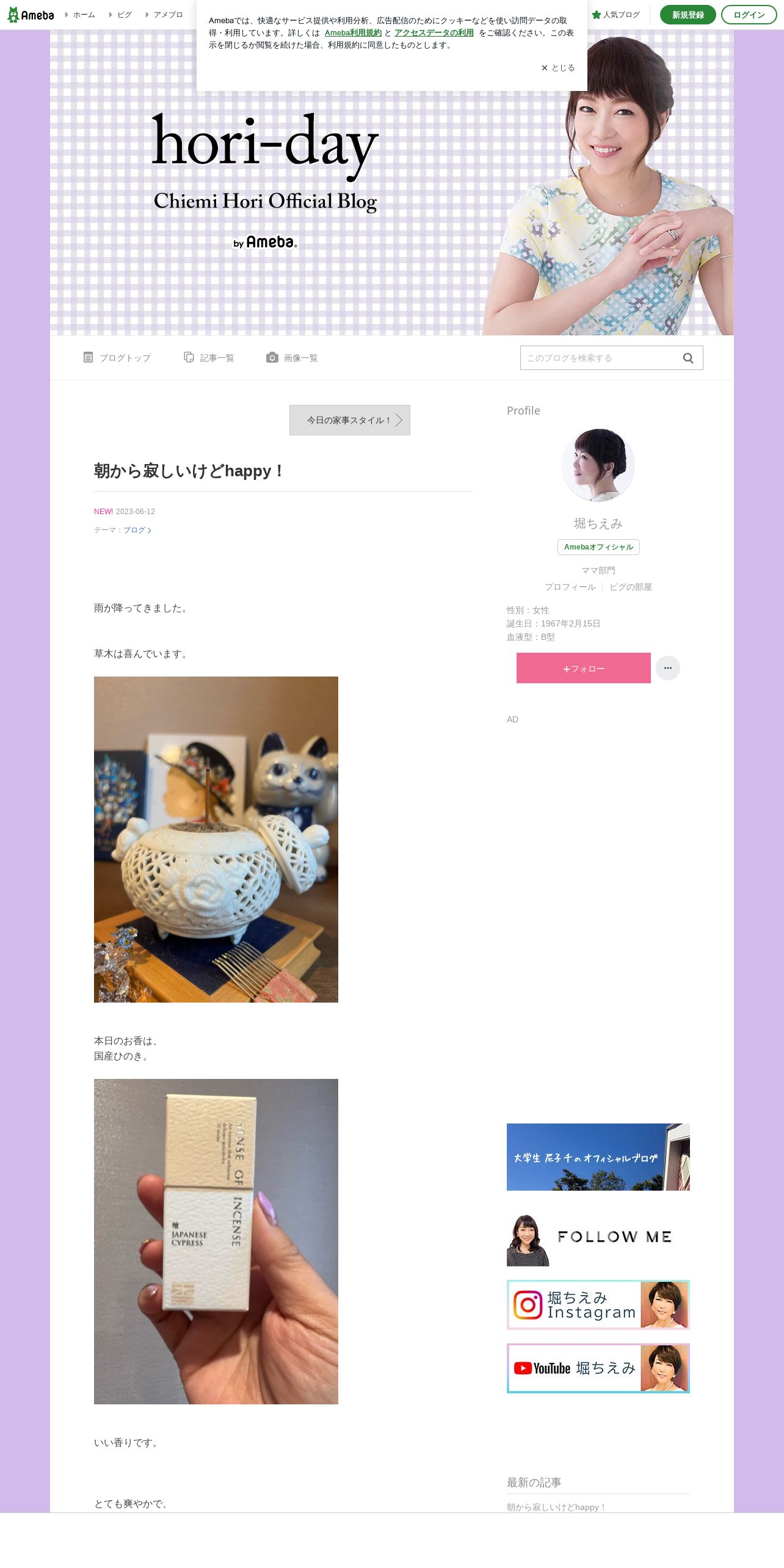Follow 堀ちえみ with the フォロー button

click(584, 668)
